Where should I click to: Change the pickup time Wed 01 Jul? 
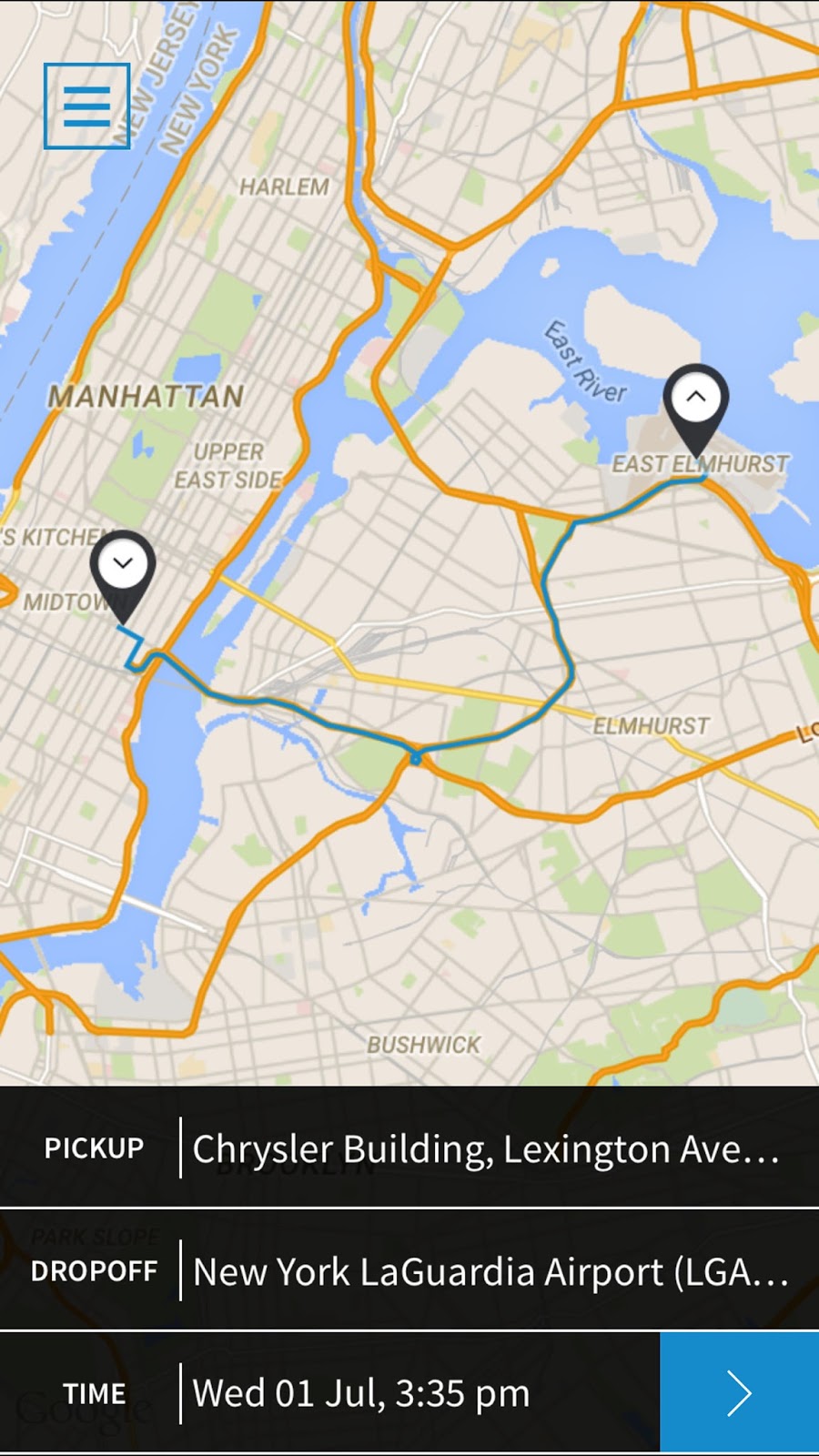[x=360, y=1393]
